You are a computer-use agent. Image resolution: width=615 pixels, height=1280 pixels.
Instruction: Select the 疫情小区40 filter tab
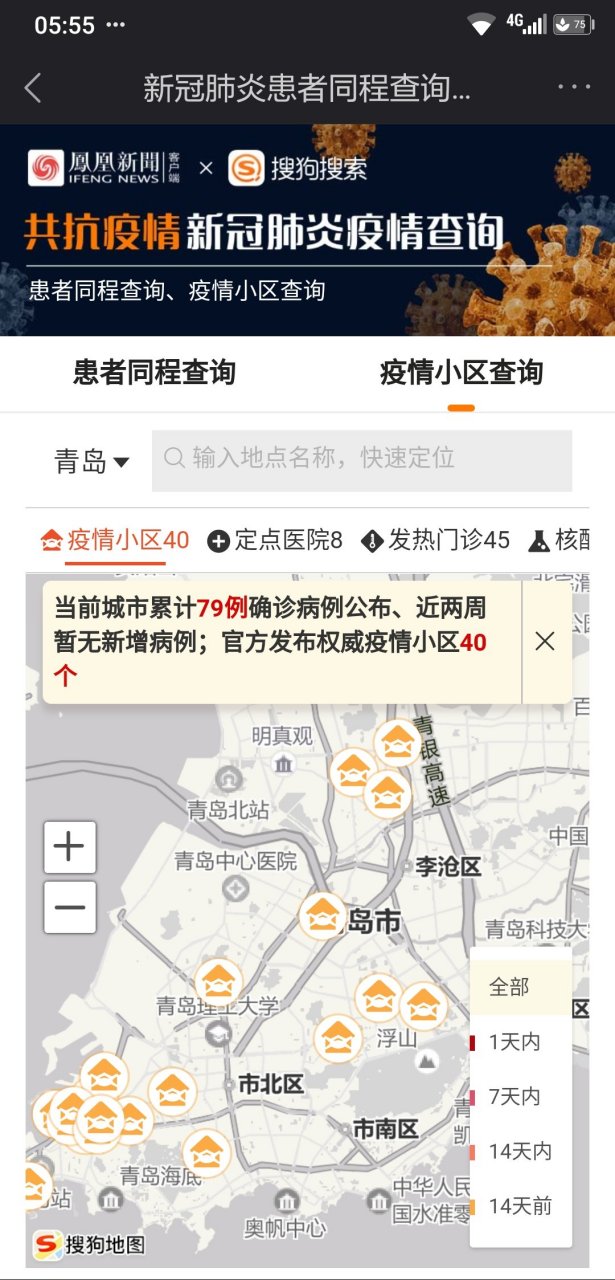pyautogui.click(x=114, y=541)
